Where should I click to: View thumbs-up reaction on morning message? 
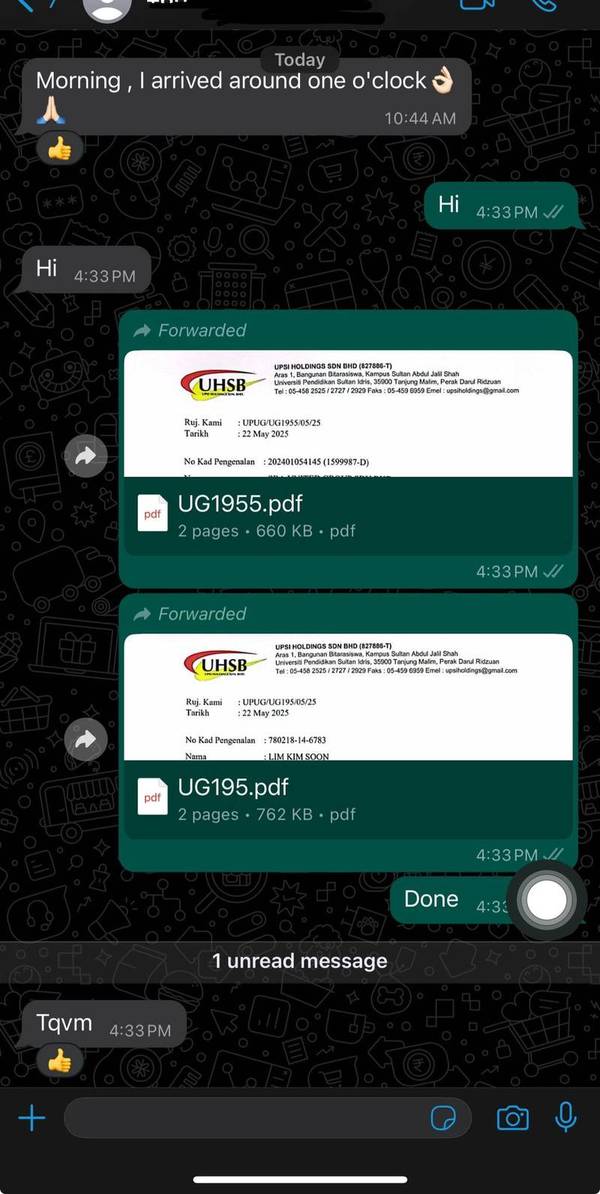(x=60, y=149)
